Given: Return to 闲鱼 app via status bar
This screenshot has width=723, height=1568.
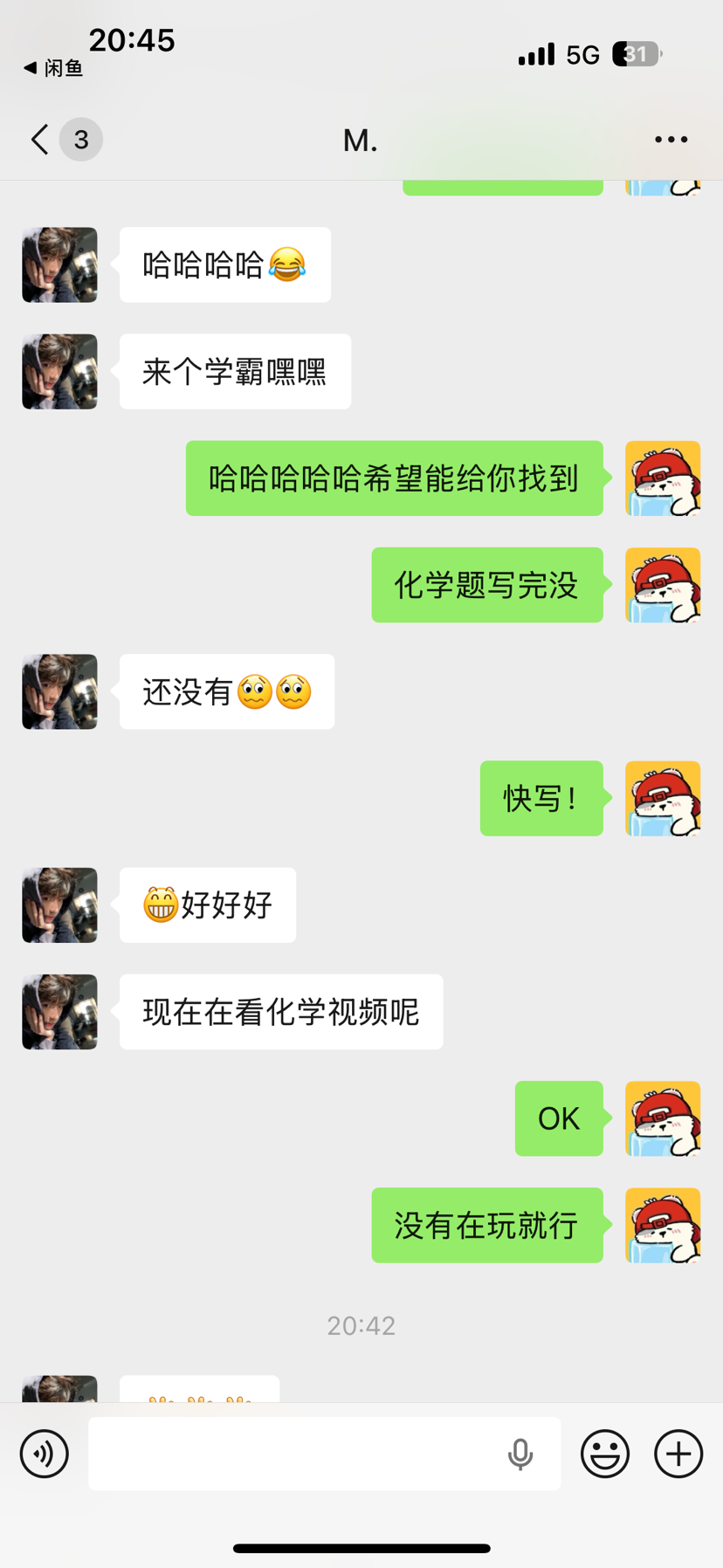Looking at the screenshot, I should coord(53,68).
